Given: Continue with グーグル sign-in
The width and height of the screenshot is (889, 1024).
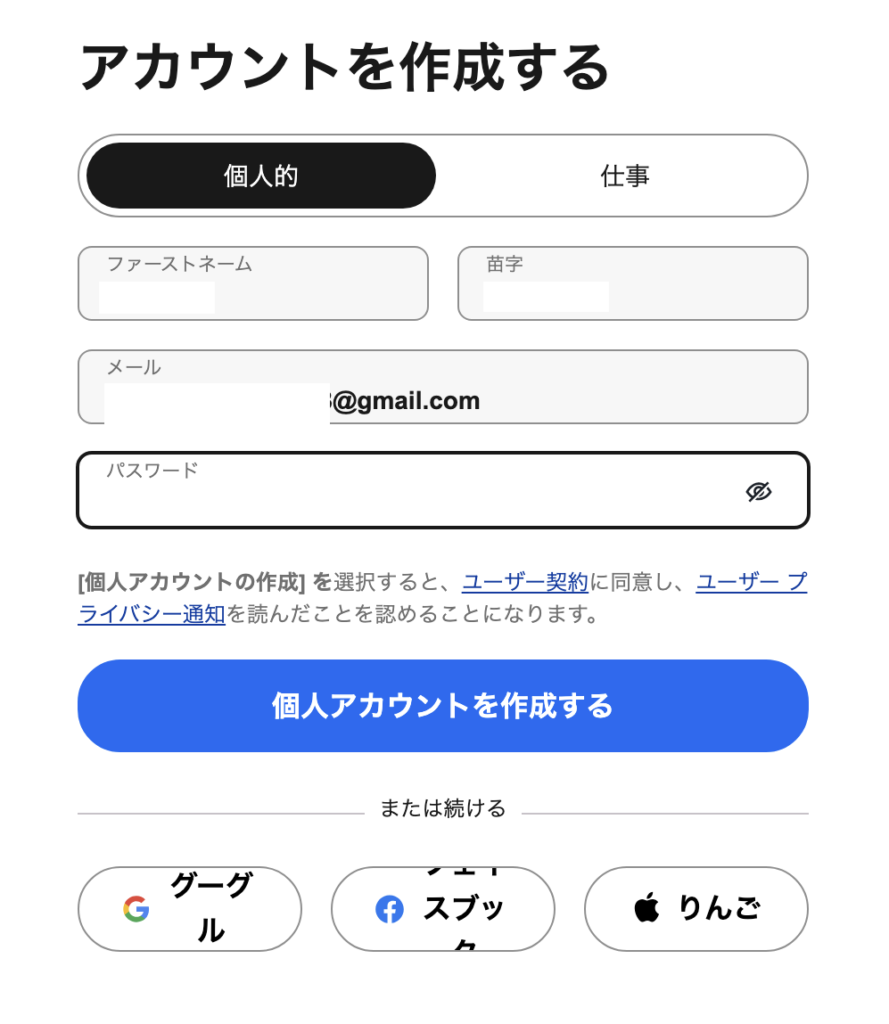Looking at the screenshot, I should [189, 909].
